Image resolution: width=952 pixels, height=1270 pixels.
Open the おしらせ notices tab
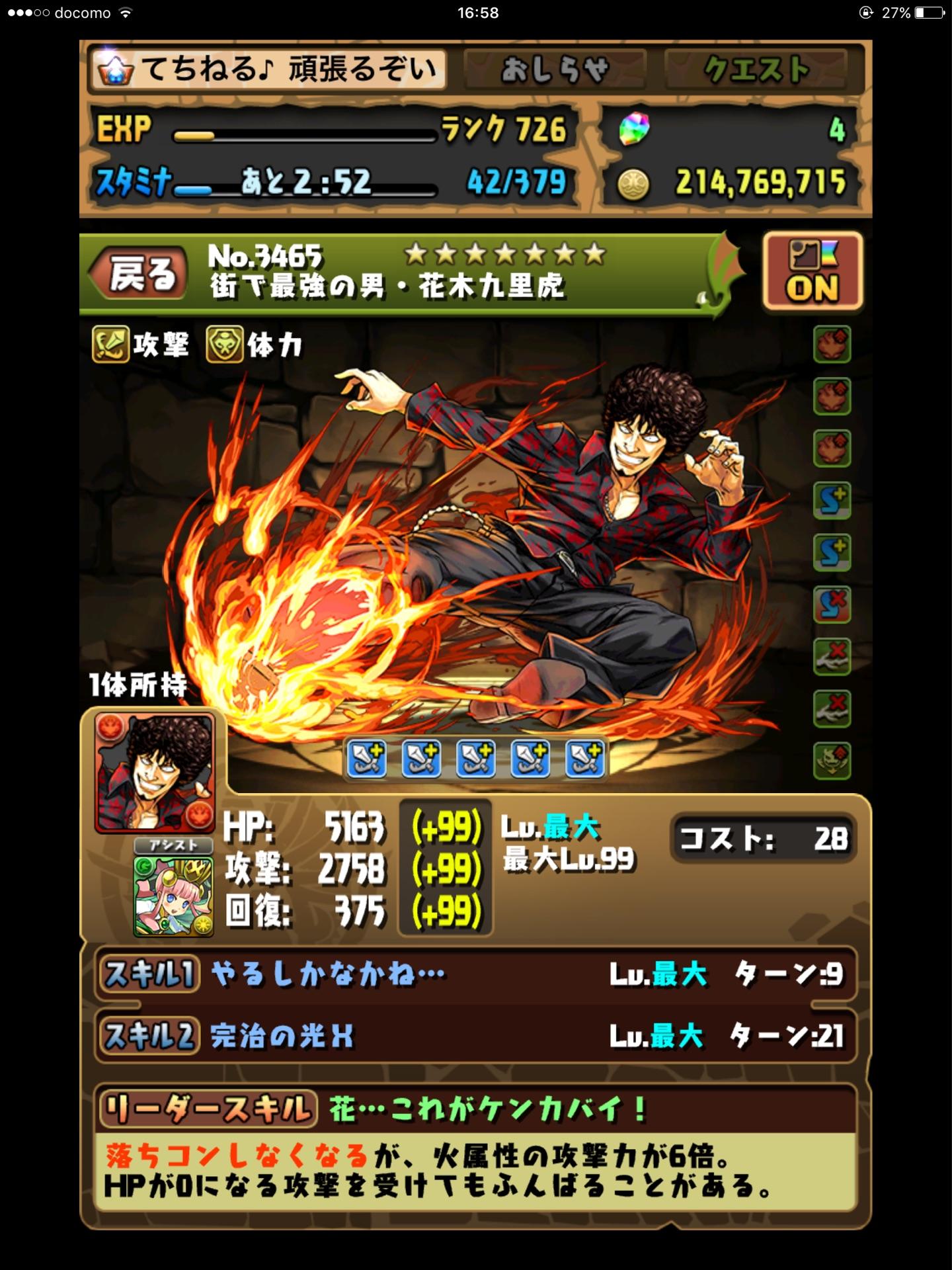click(x=555, y=69)
